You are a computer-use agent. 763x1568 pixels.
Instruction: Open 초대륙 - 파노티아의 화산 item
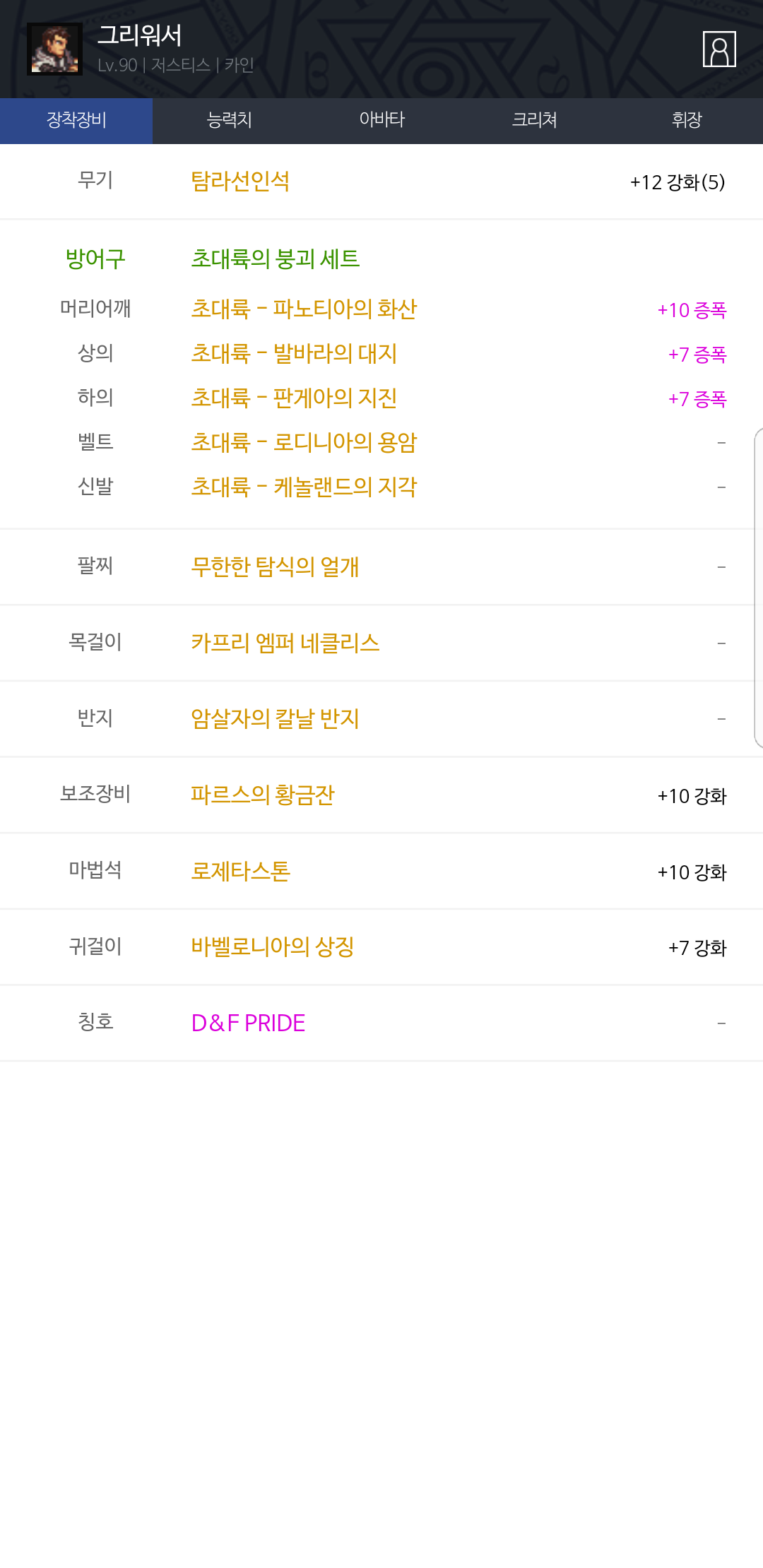click(x=304, y=309)
